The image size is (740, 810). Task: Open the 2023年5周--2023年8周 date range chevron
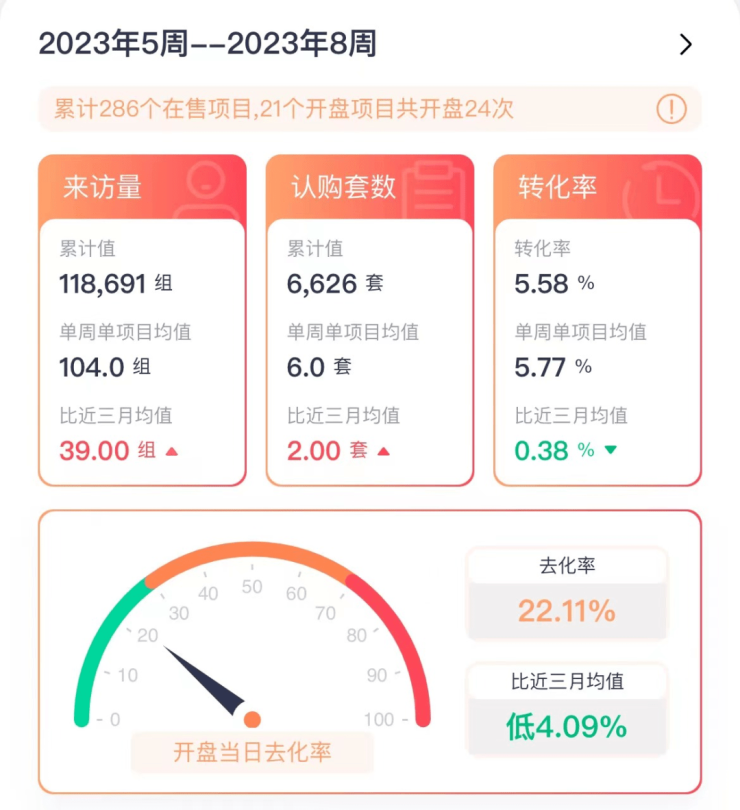point(685,44)
